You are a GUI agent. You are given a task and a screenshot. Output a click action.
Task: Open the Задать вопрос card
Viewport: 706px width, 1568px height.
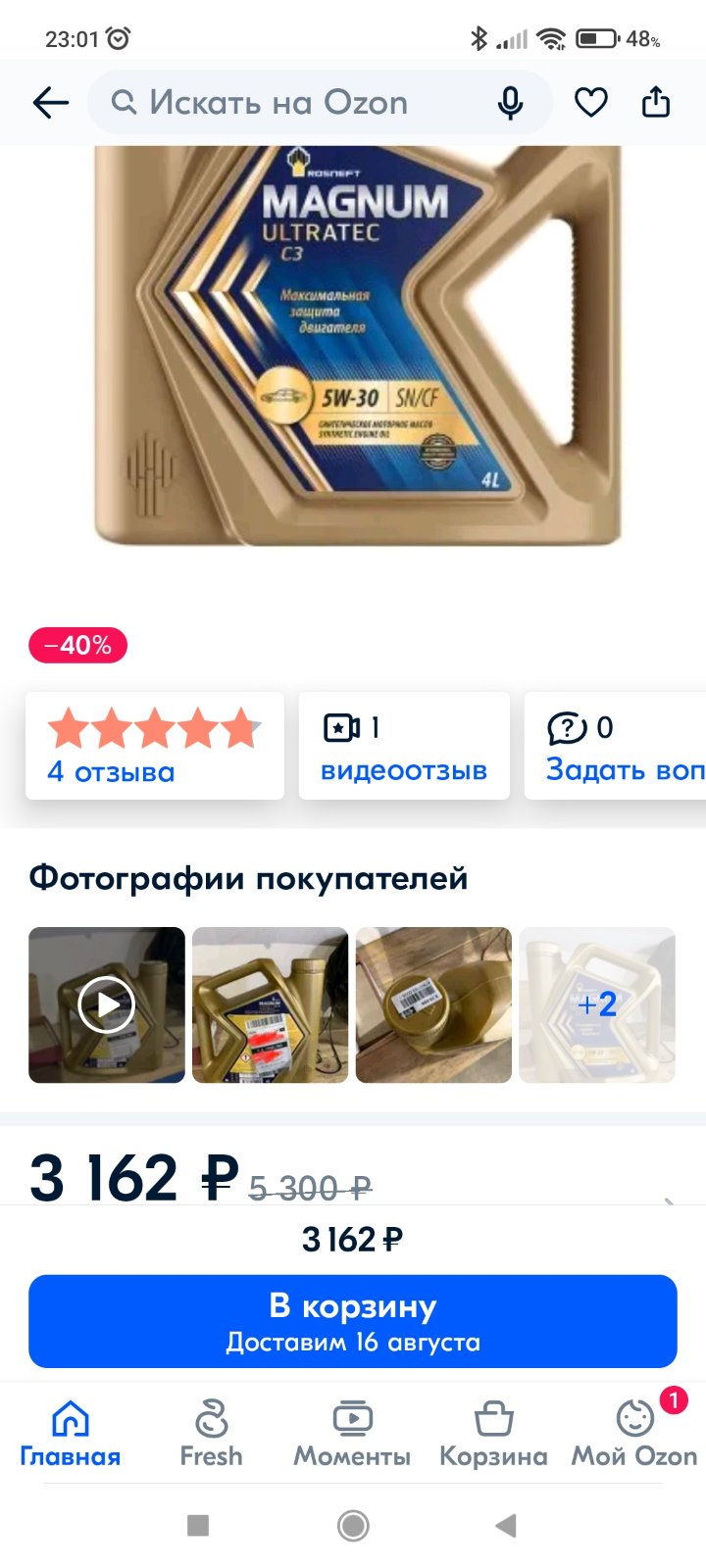[616, 746]
